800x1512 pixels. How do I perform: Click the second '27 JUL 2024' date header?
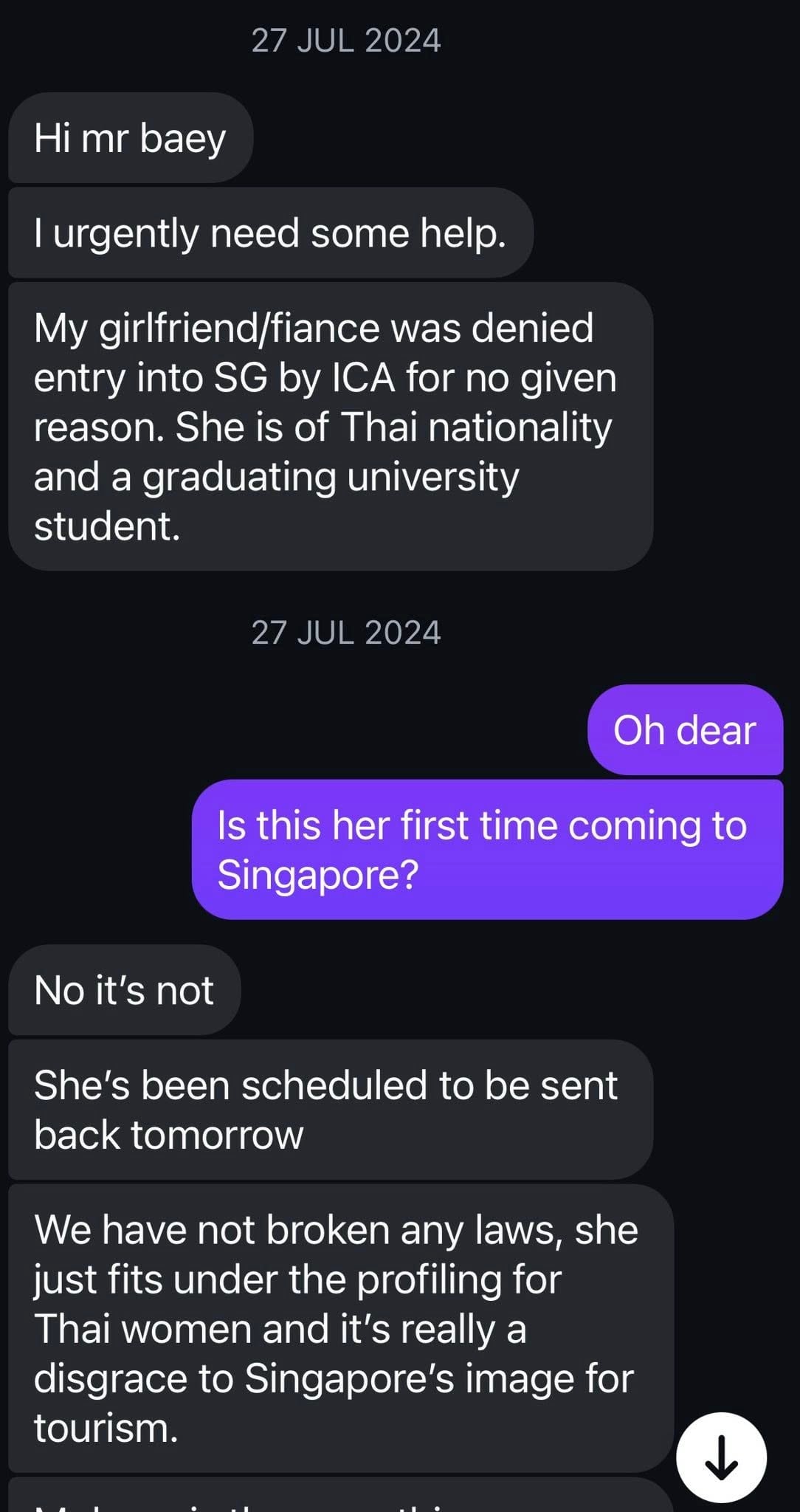[346, 632]
